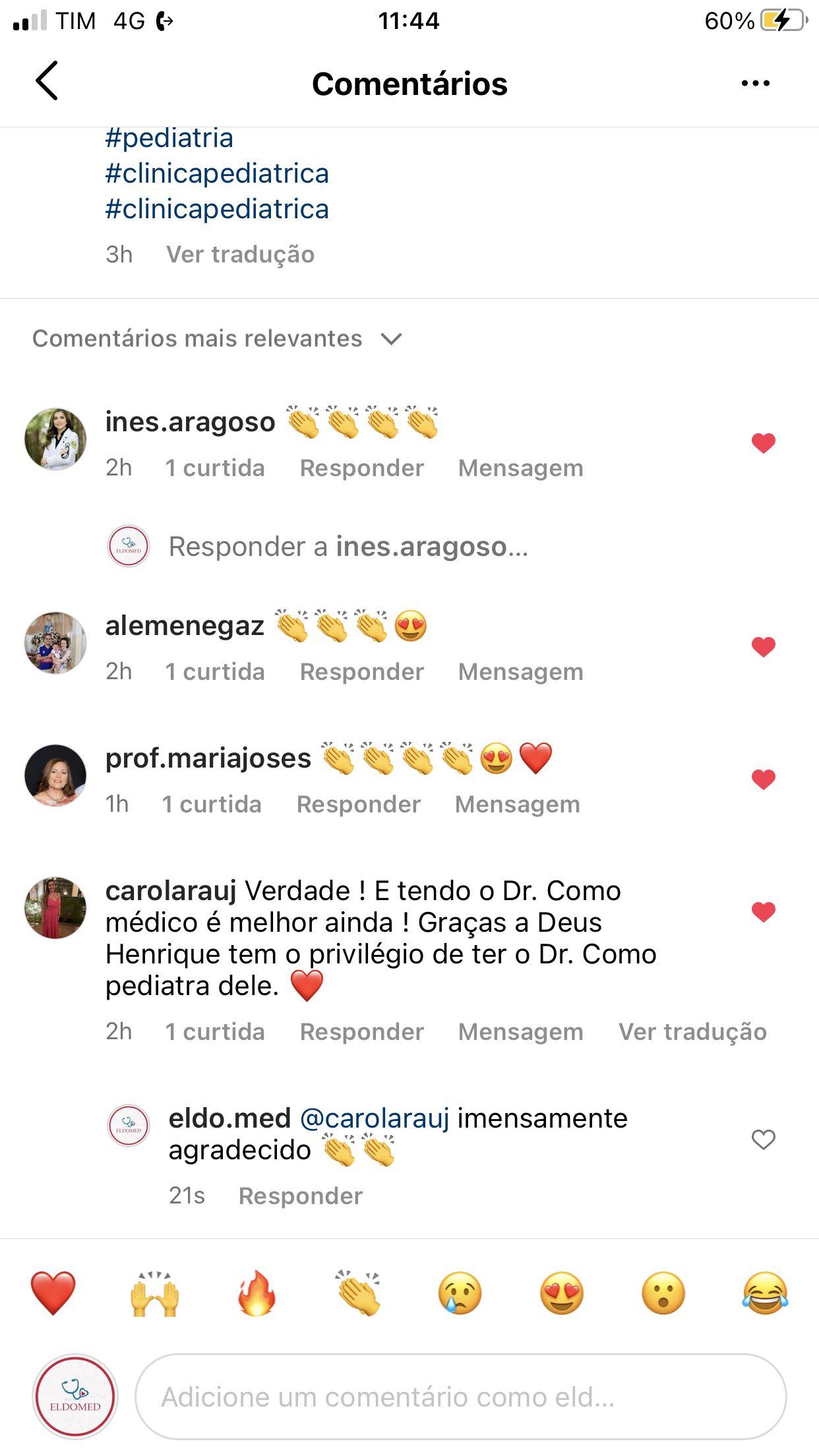Unlike ines.aragoso's comment

pyautogui.click(x=763, y=443)
